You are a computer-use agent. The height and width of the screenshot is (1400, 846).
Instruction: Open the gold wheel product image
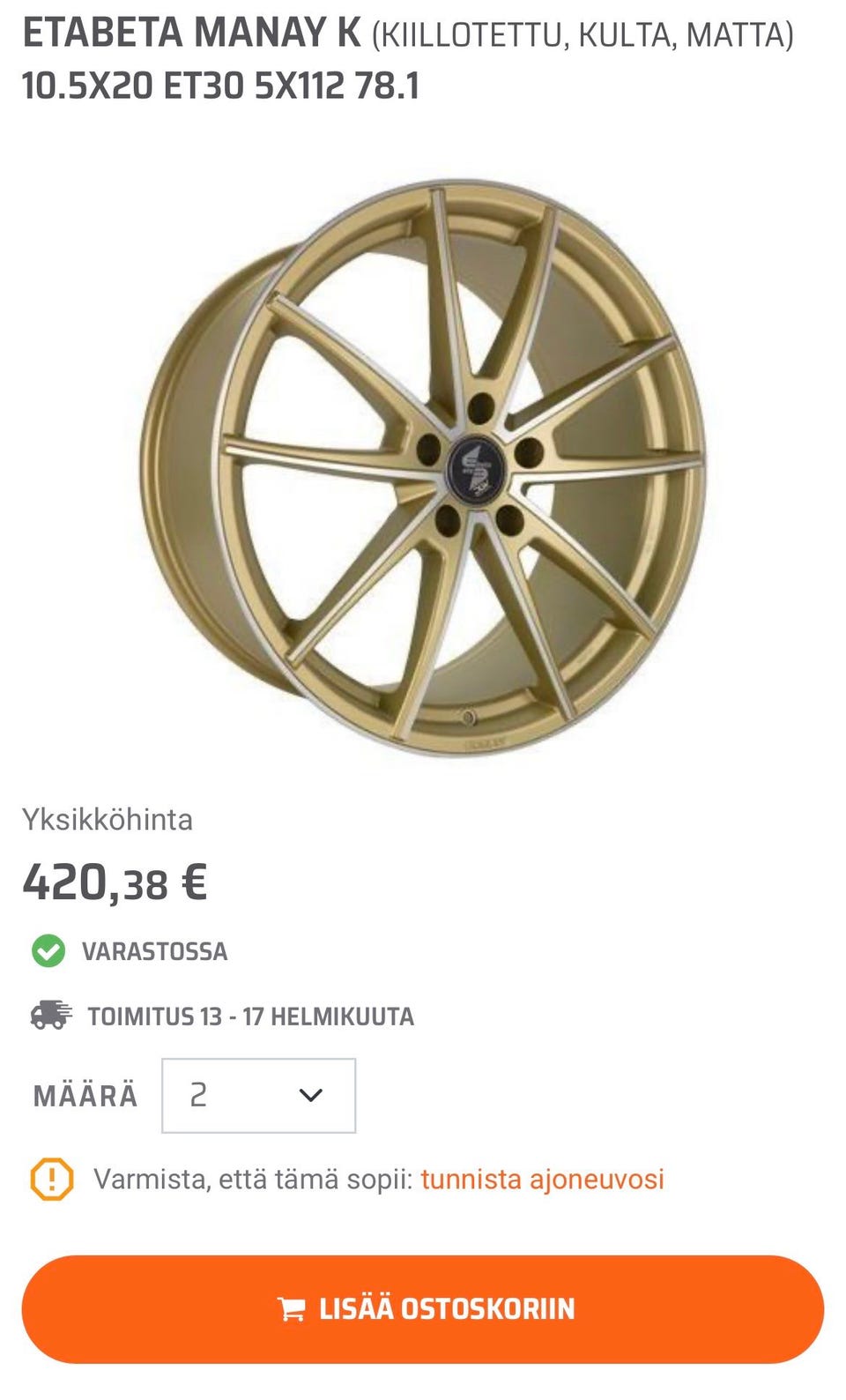coord(423,467)
